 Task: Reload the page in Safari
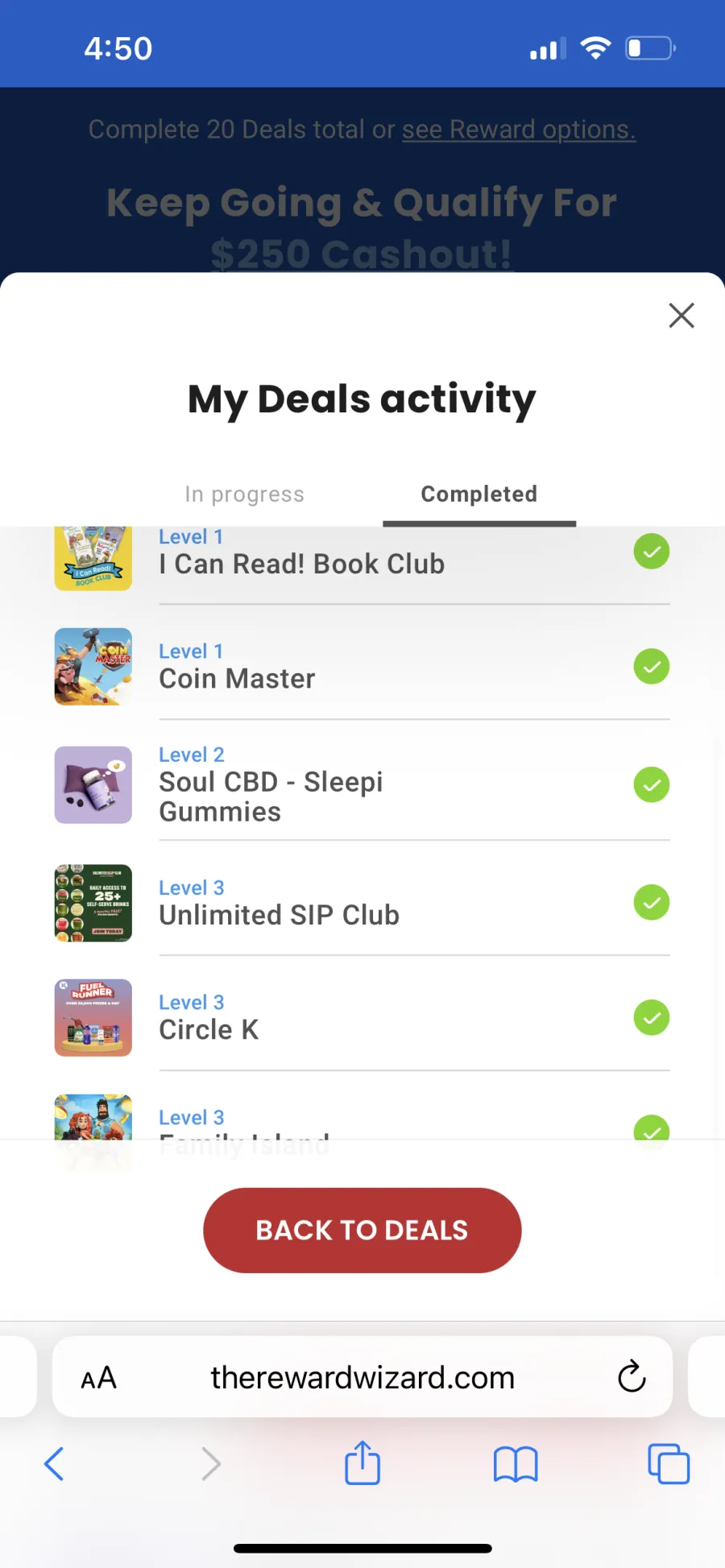tap(632, 1376)
